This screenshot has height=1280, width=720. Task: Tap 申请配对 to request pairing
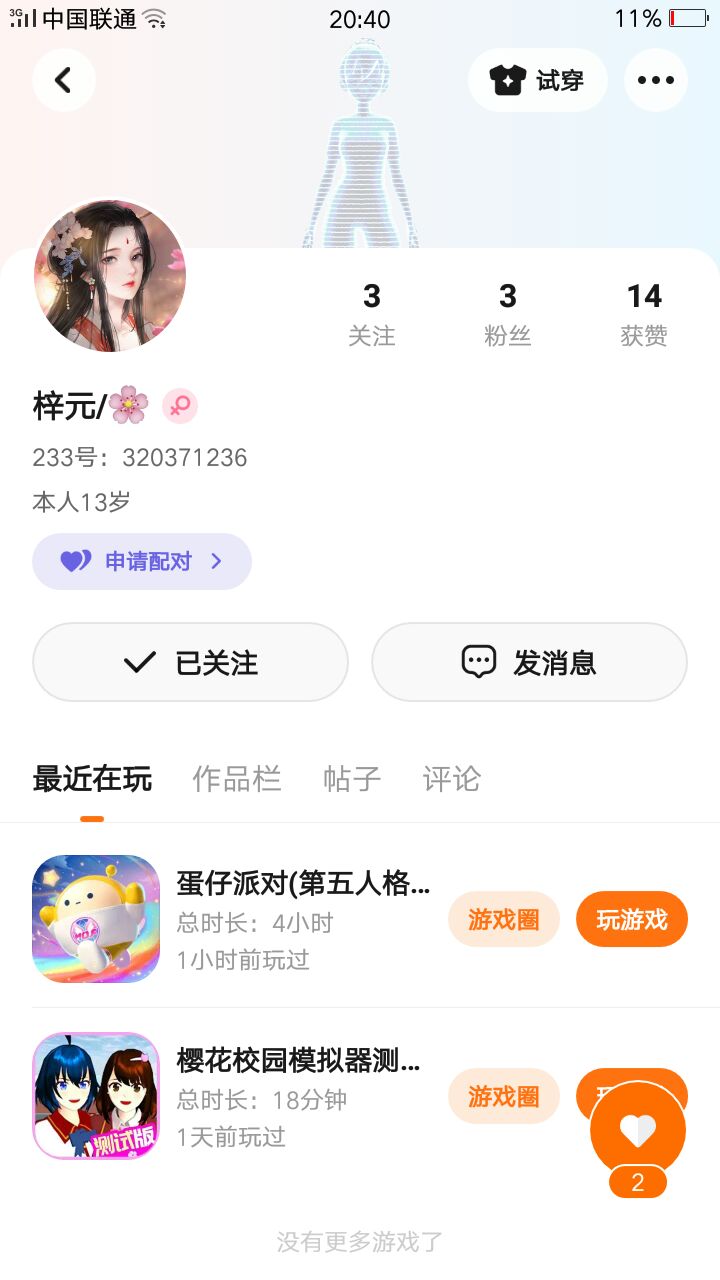pos(142,561)
